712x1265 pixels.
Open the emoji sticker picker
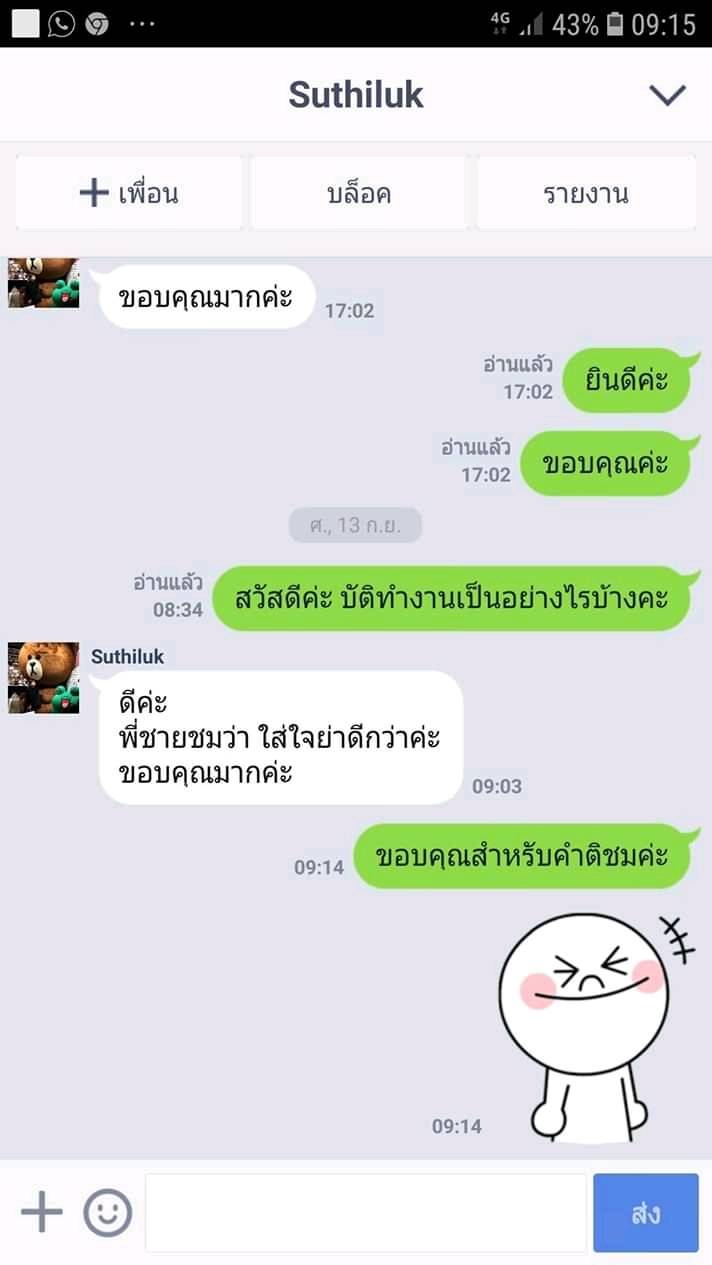click(107, 1213)
